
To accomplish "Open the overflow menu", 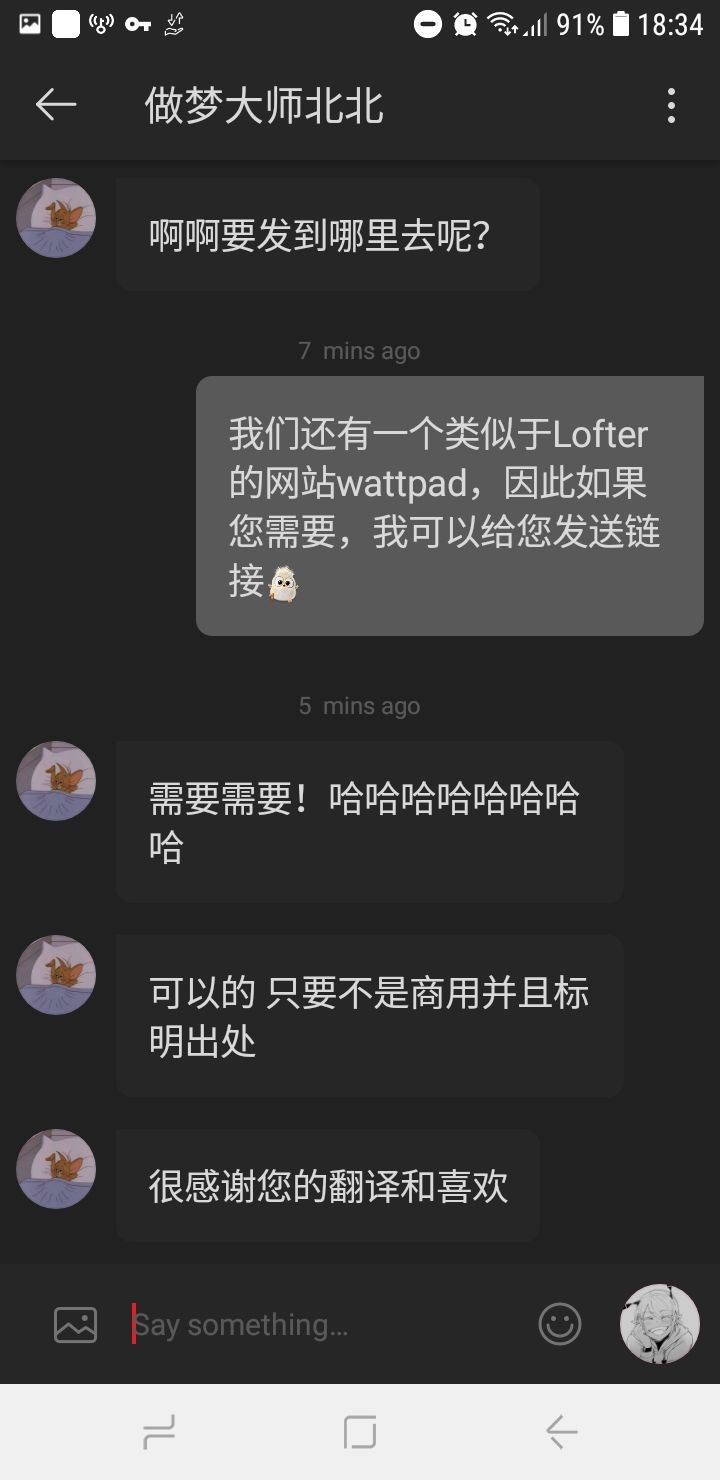I will (671, 105).
